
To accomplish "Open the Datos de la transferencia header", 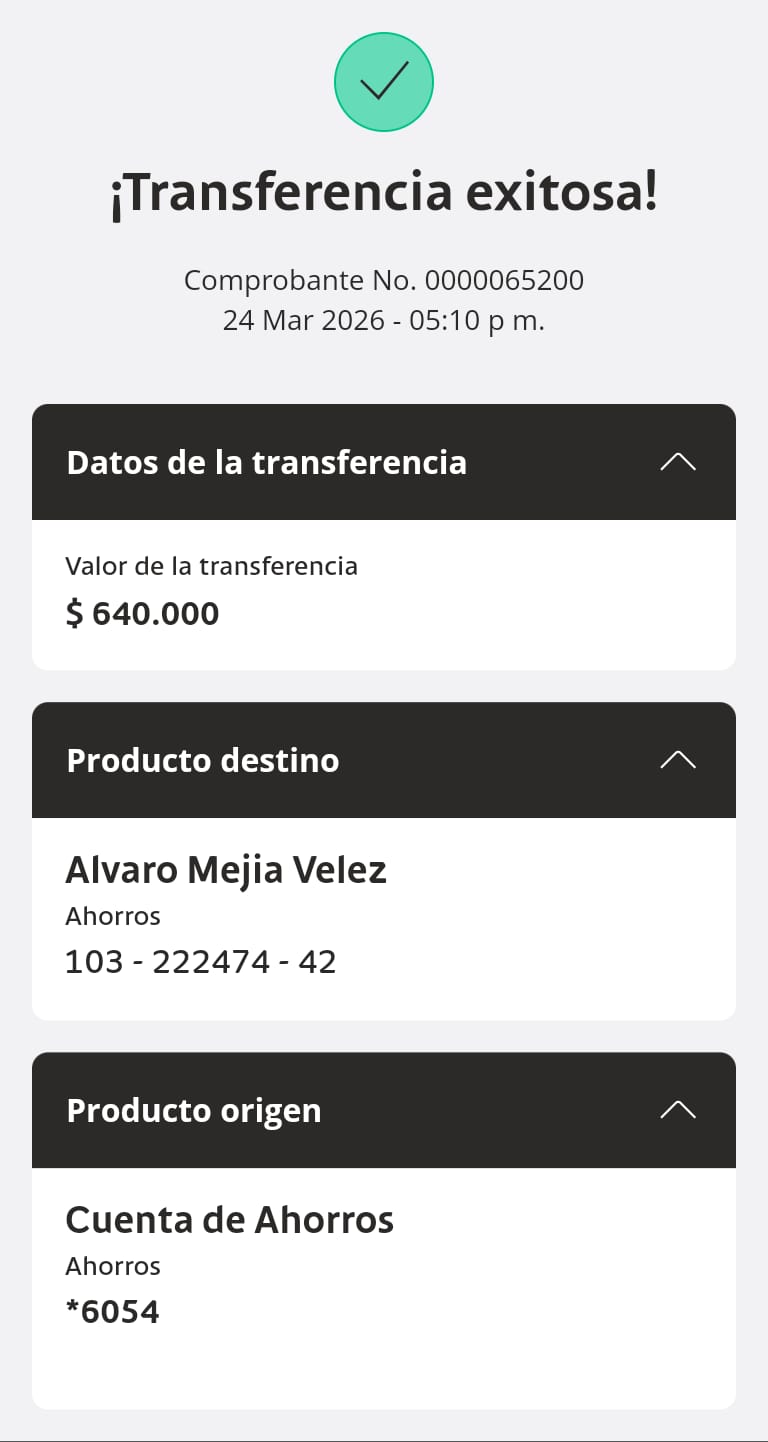I will coord(266,461).
